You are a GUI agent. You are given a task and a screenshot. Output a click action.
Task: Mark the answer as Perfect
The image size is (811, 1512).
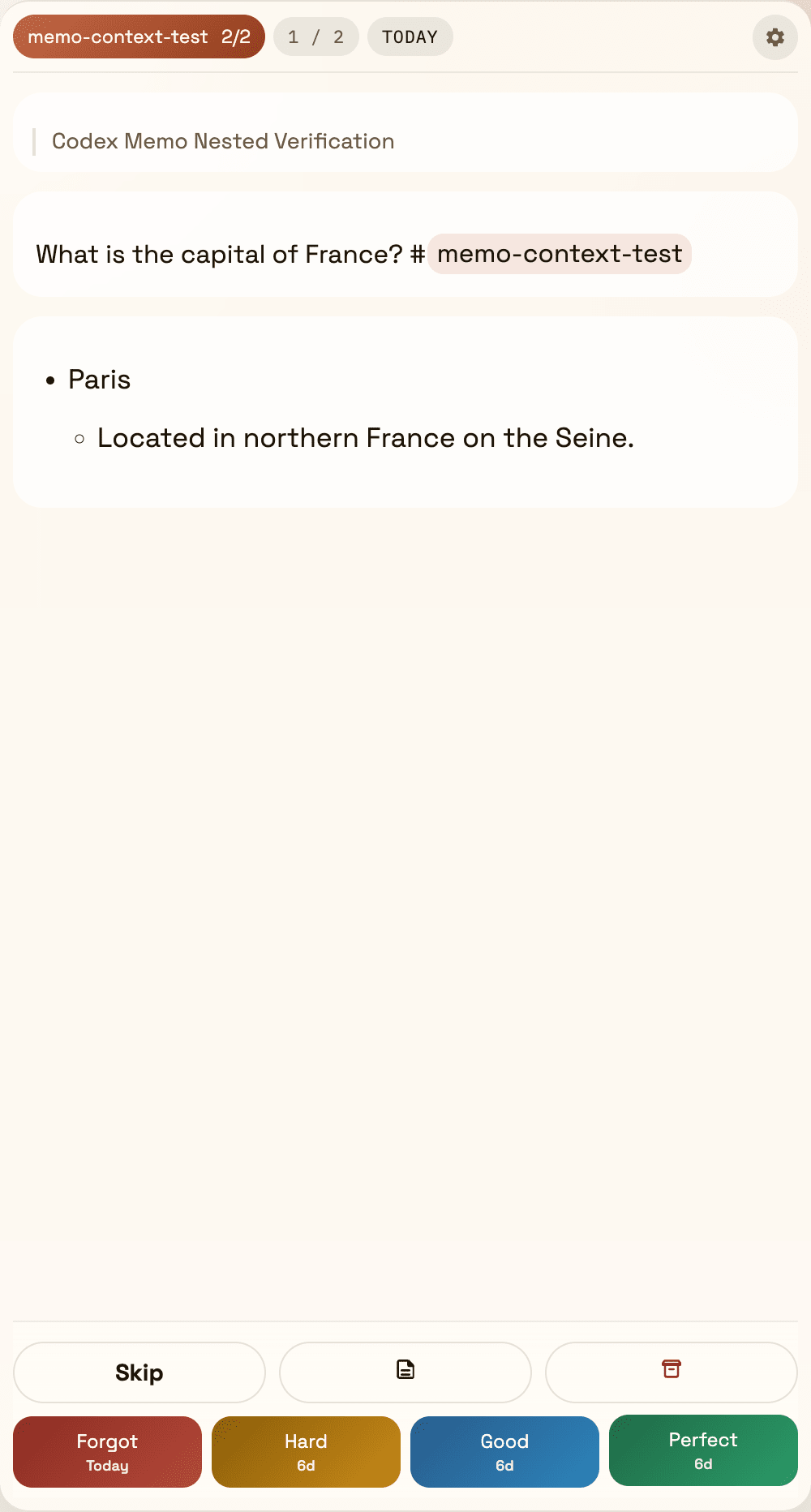pos(703,1450)
